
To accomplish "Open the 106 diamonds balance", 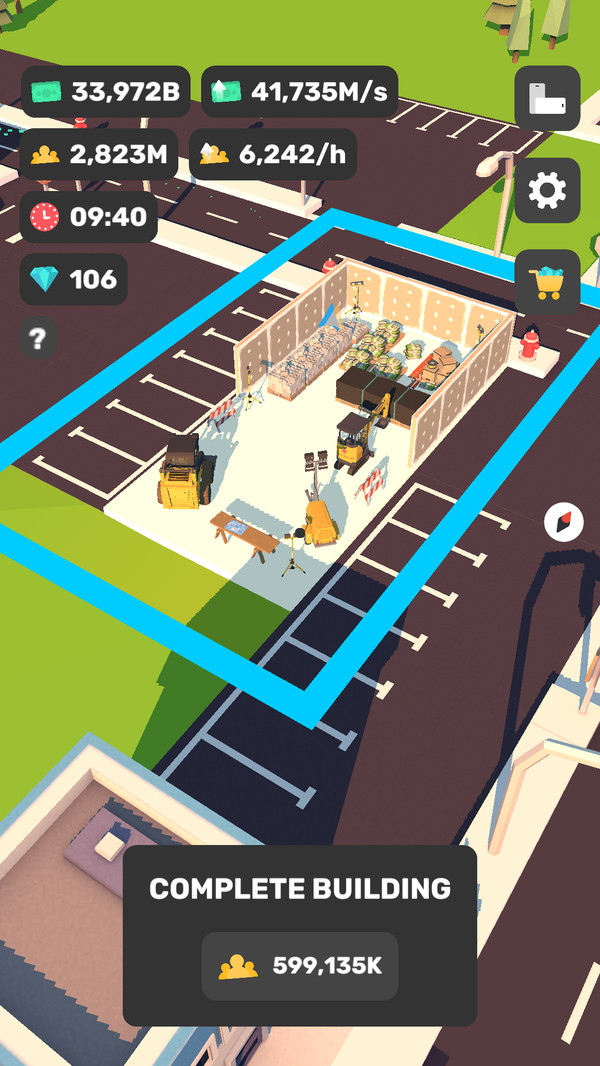I will (x=74, y=279).
